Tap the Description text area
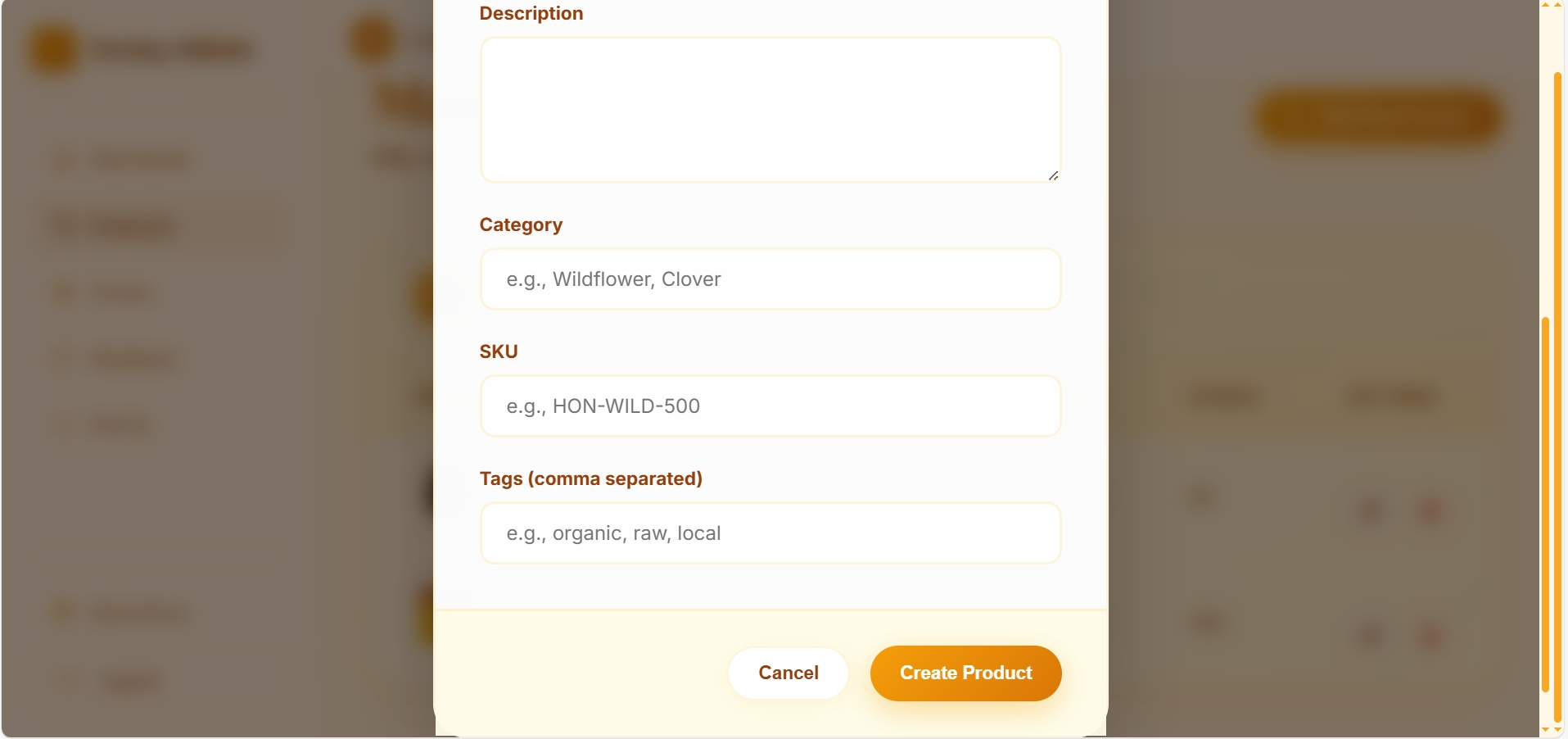The height and width of the screenshot is (739, 1568). coord(770,109)
